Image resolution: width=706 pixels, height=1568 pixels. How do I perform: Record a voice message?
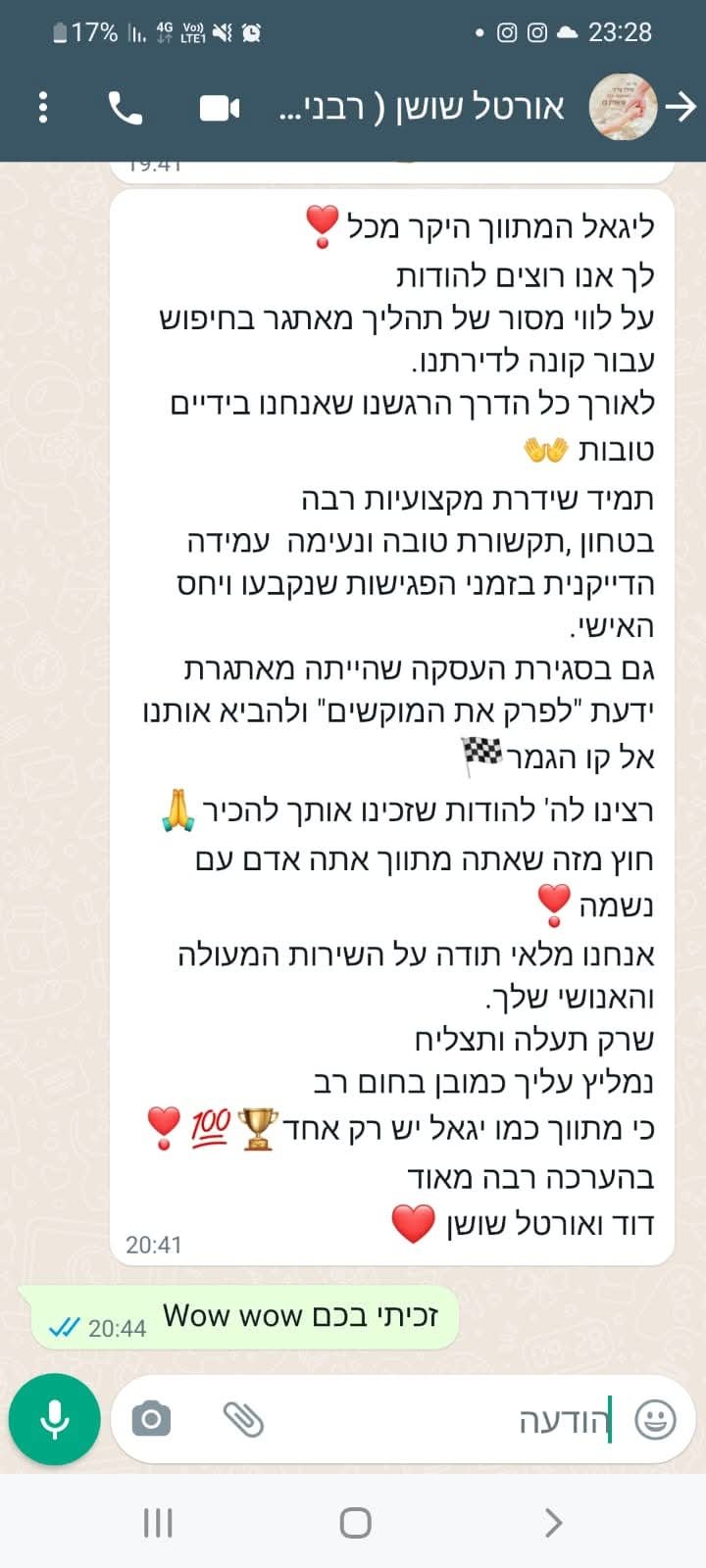point(55,1419)
